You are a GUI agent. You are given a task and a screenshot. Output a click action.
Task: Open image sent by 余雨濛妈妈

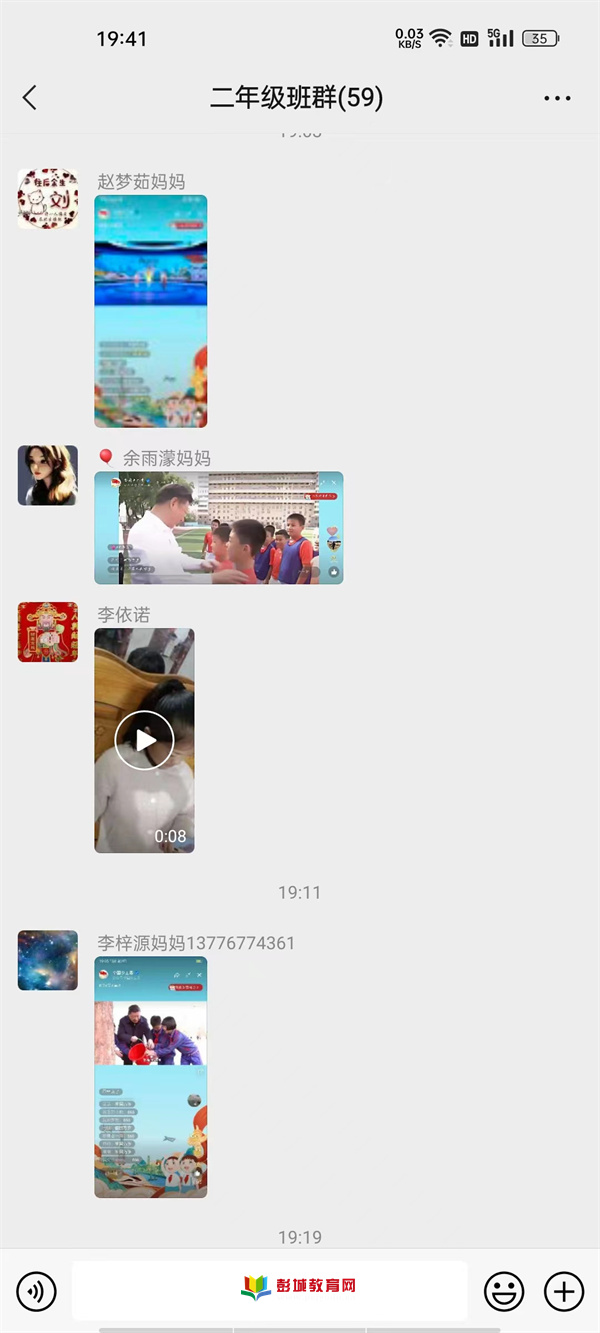218,528
